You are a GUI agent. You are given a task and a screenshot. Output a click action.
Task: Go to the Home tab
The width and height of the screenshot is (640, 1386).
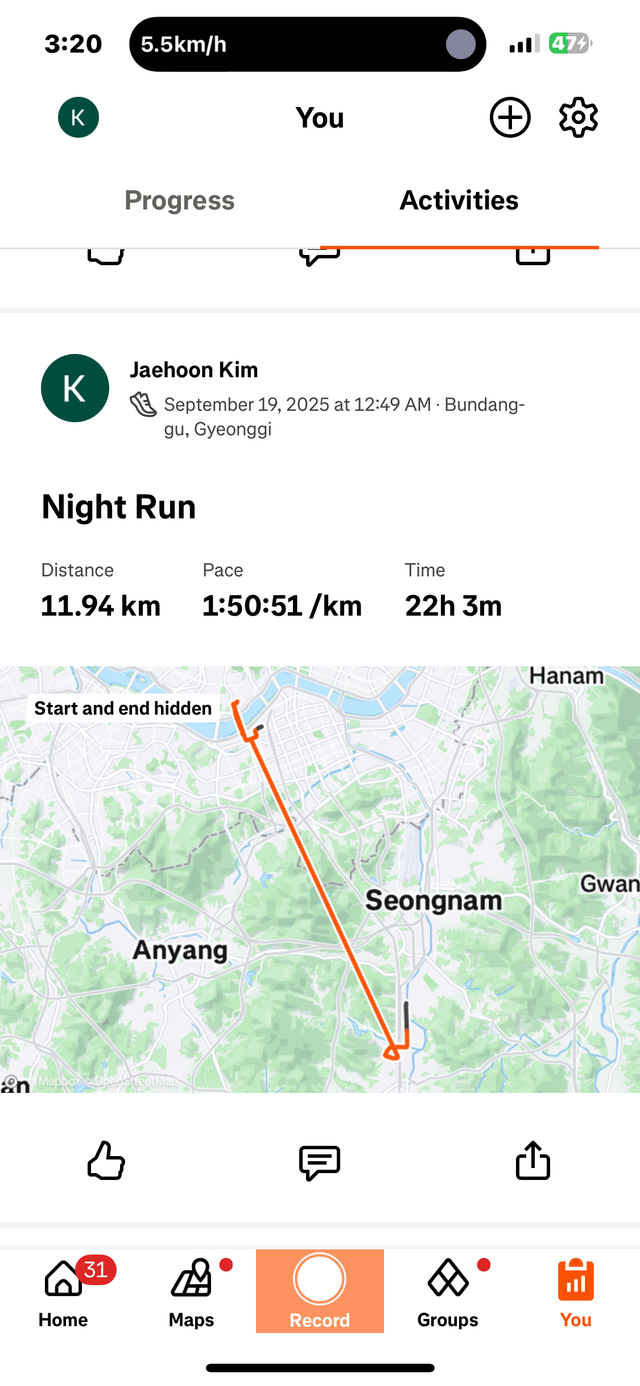(64, 1292)
